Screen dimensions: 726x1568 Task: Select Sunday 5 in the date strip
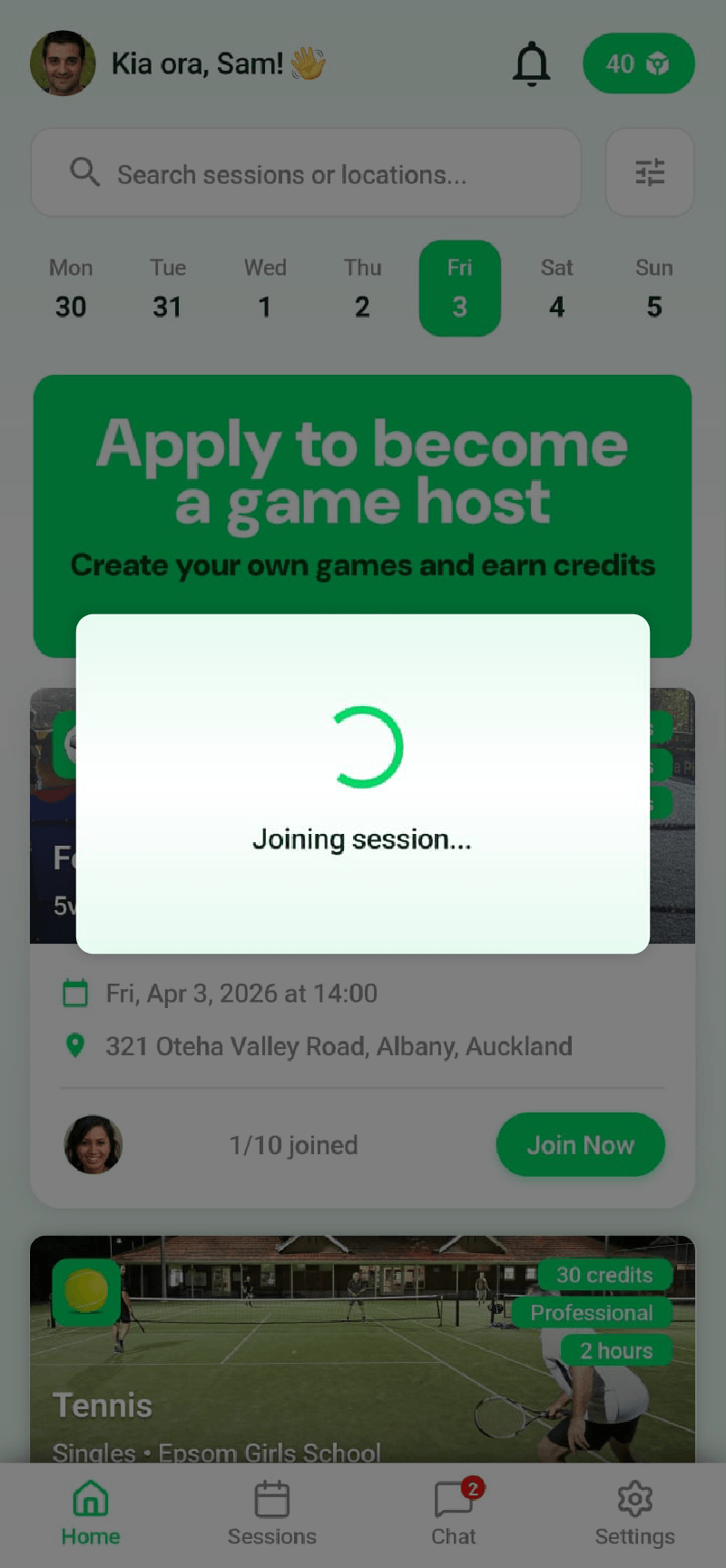pos(653,289)
